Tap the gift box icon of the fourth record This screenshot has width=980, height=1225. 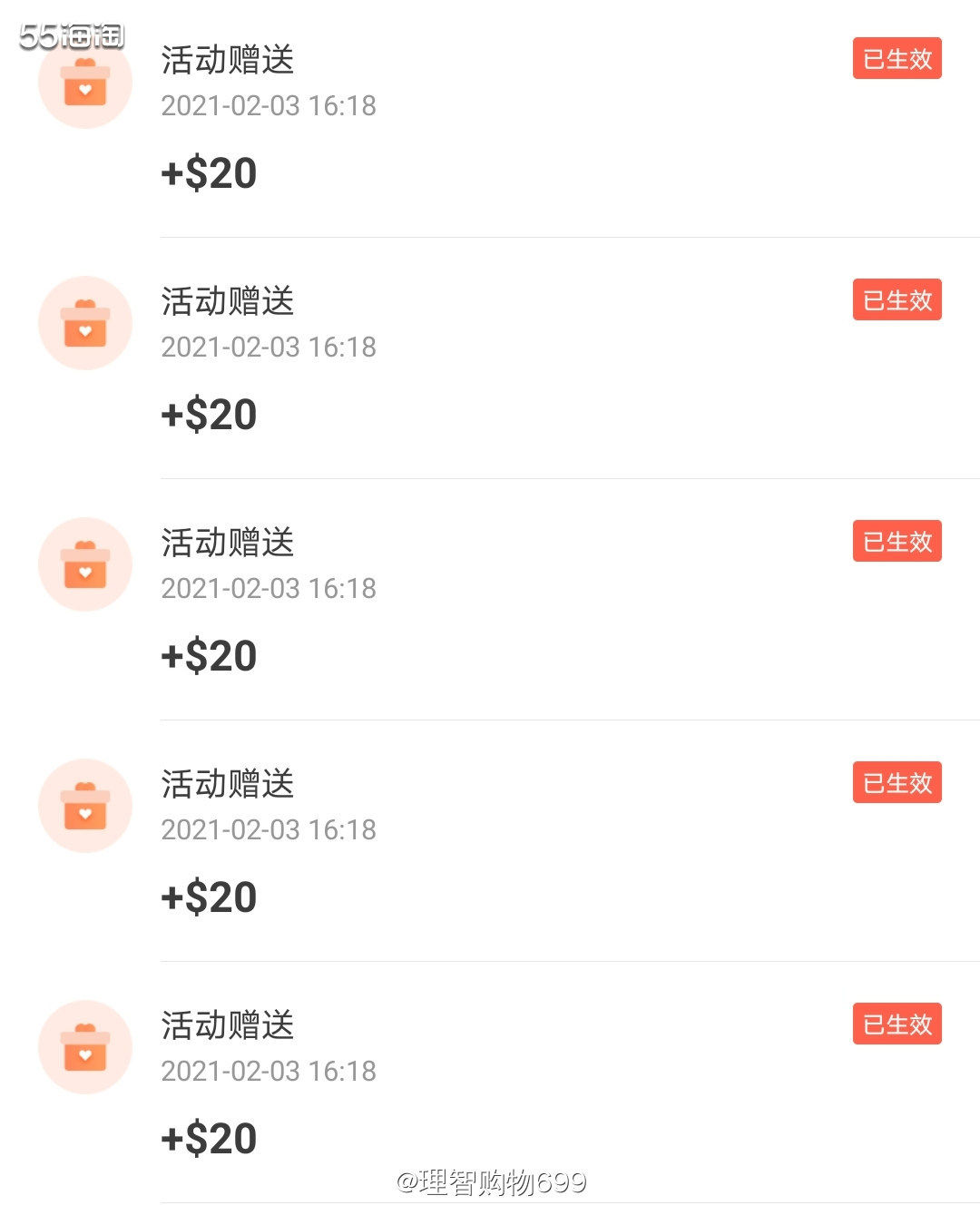85,806
